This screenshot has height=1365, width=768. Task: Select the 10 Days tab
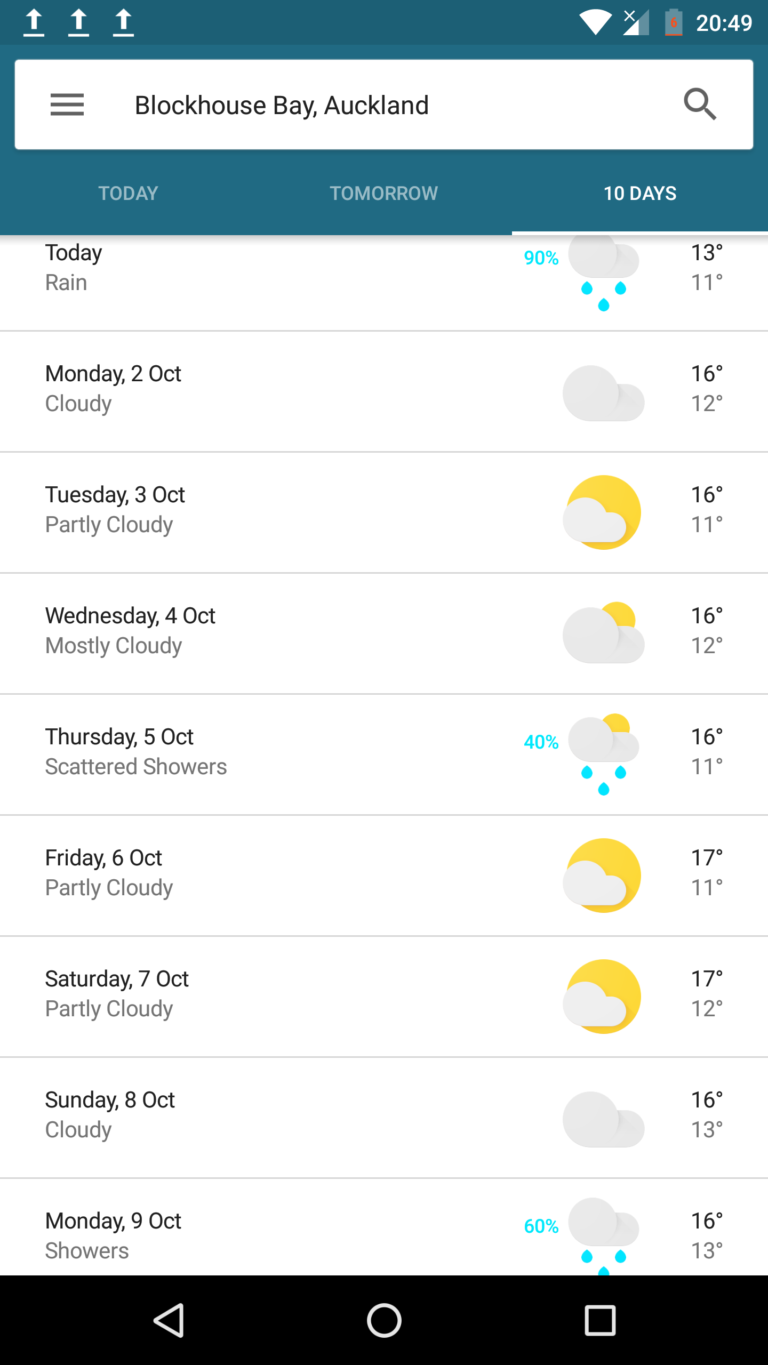pyautogui.click(x=640, y=193)
